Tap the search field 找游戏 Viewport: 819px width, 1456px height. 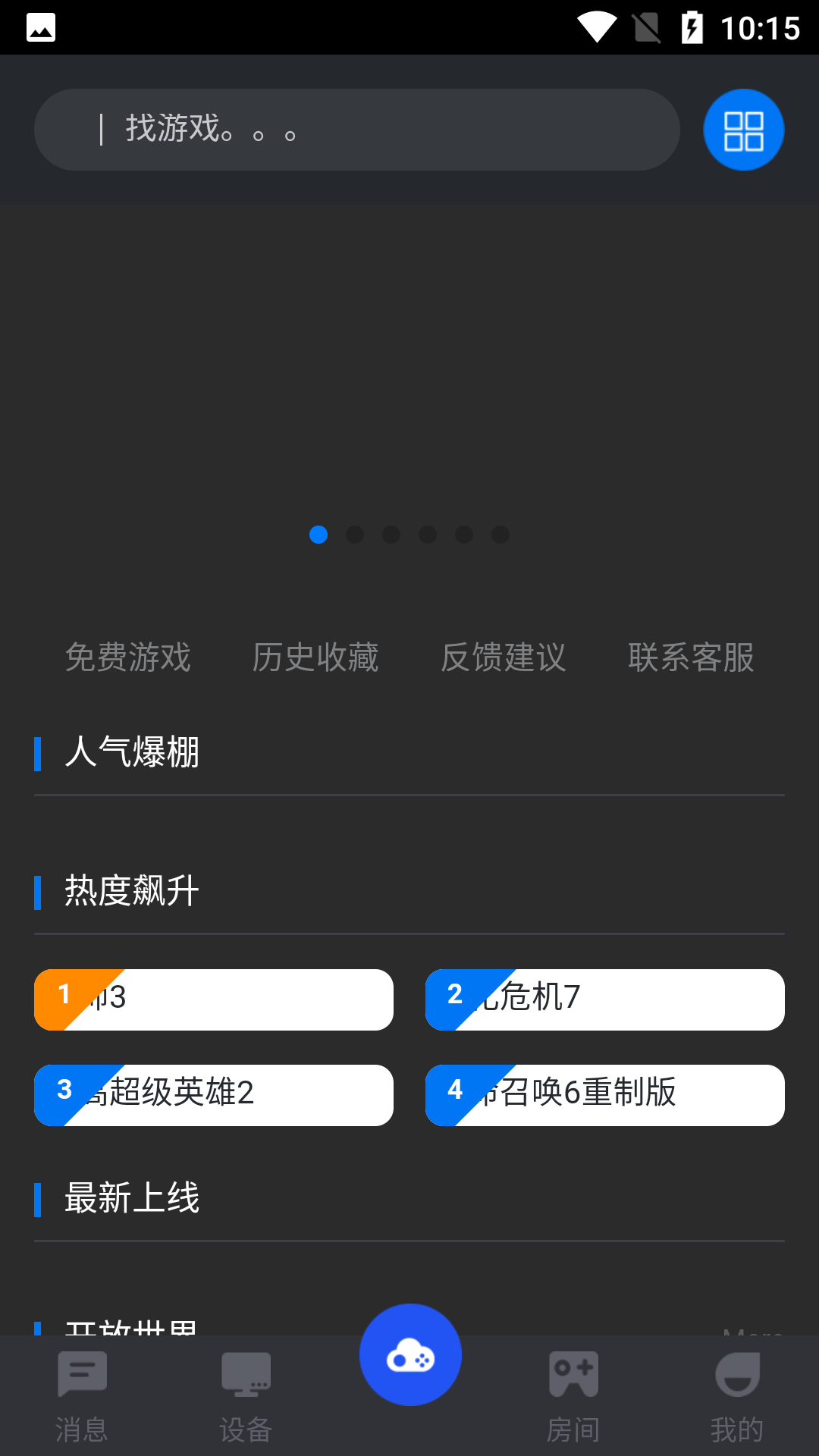click(x=356, y=129)
